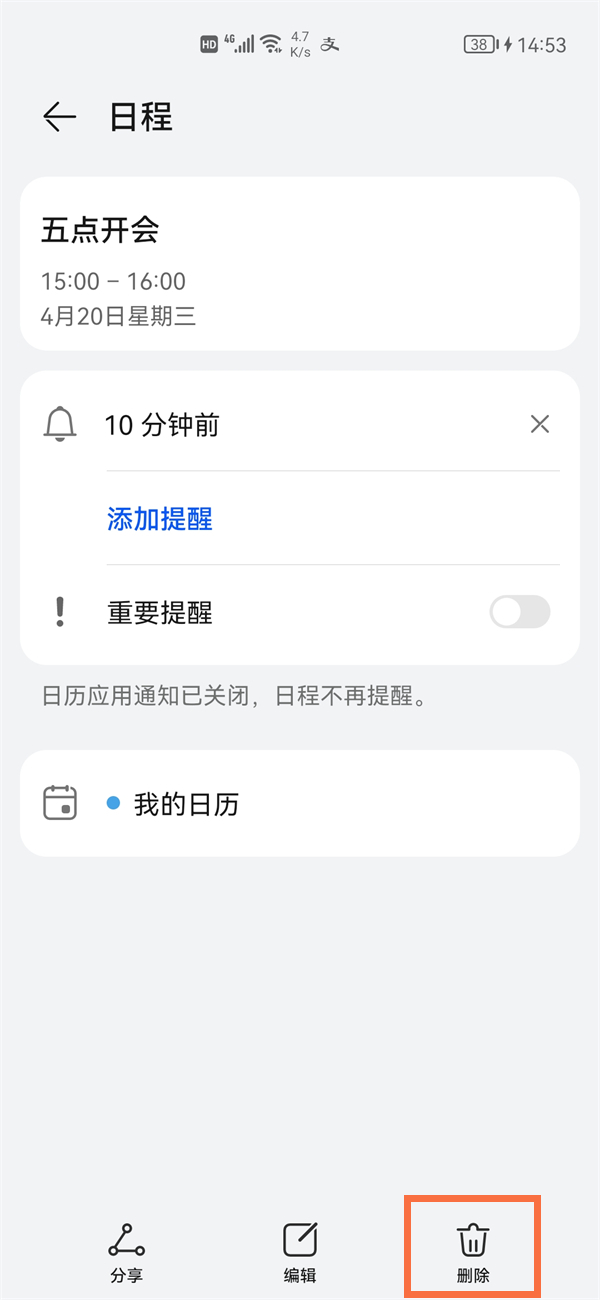Image resolution: width=600 pixels, height=1300 pixels.
Task: Remove the 10 分钟前 reminder
Action: (540, 425)
